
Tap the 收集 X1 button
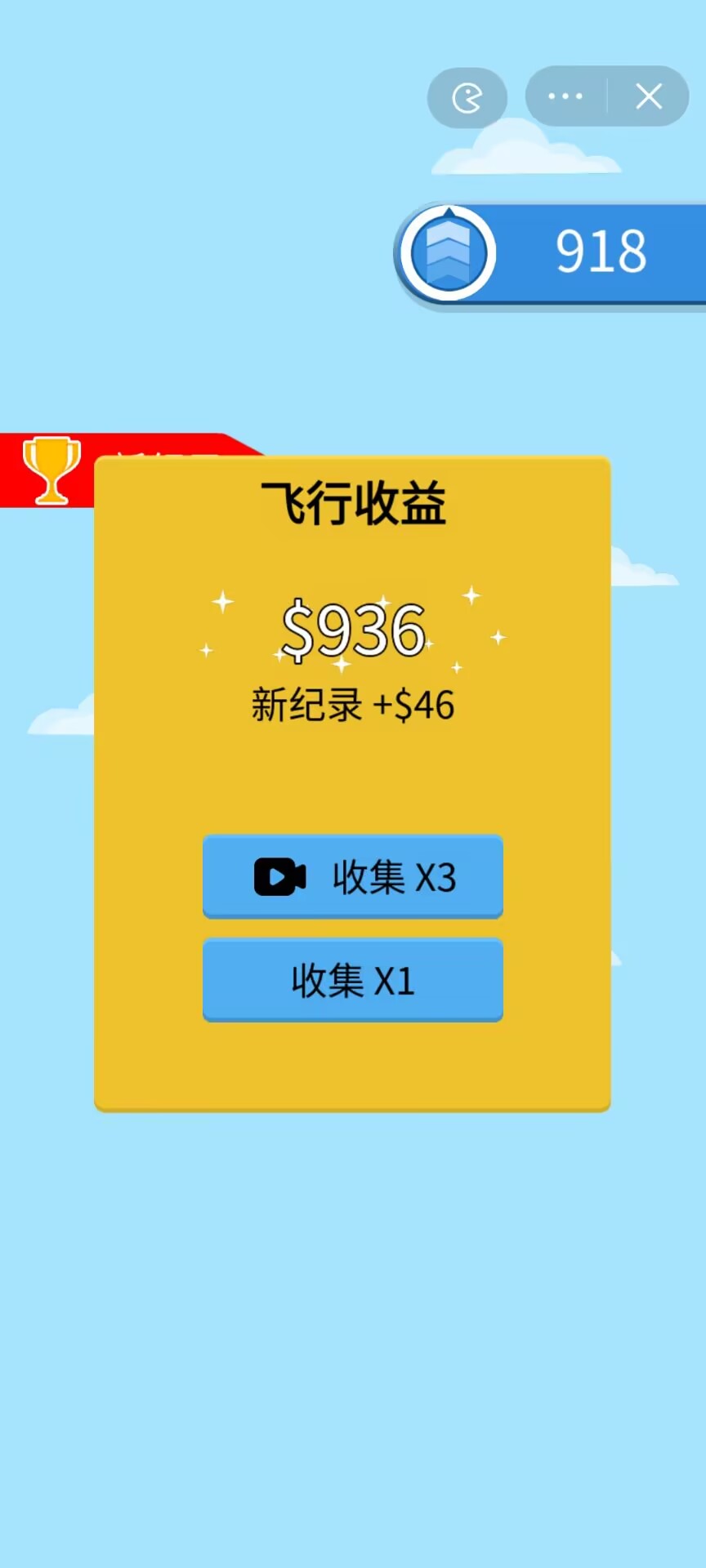point(352,980)
